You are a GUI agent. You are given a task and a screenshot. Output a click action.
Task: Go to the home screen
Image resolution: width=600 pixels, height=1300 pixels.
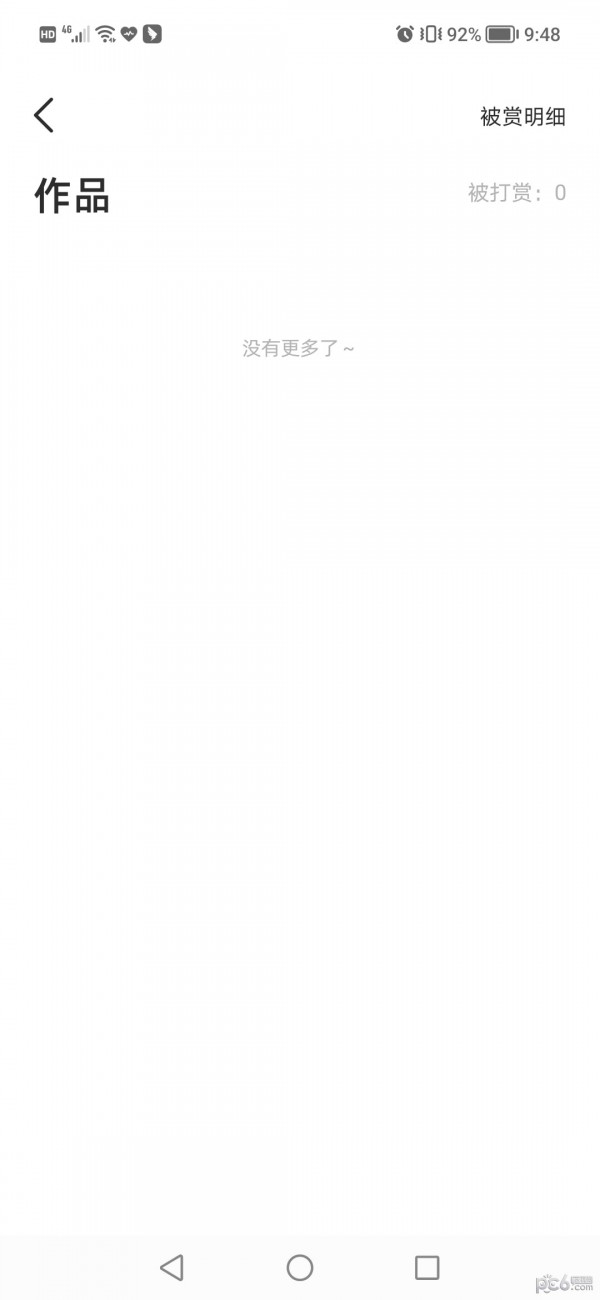(300, 1268)
